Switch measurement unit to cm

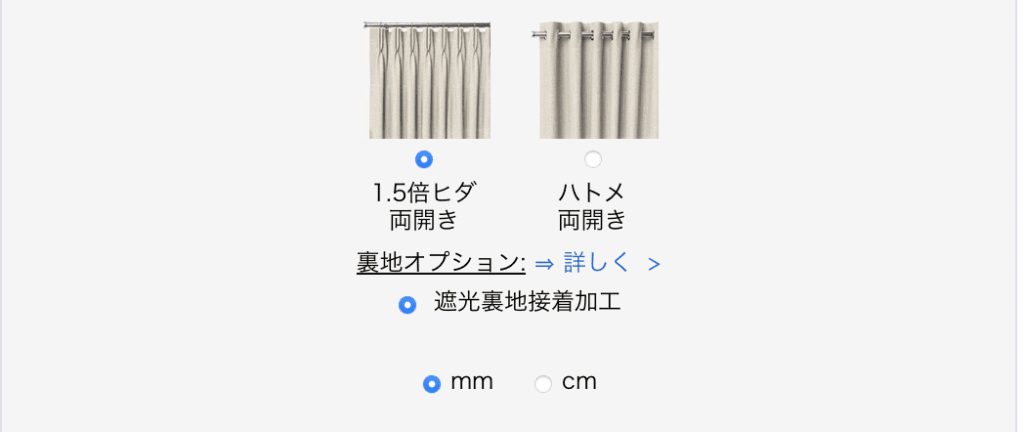(x=543, y=384)
